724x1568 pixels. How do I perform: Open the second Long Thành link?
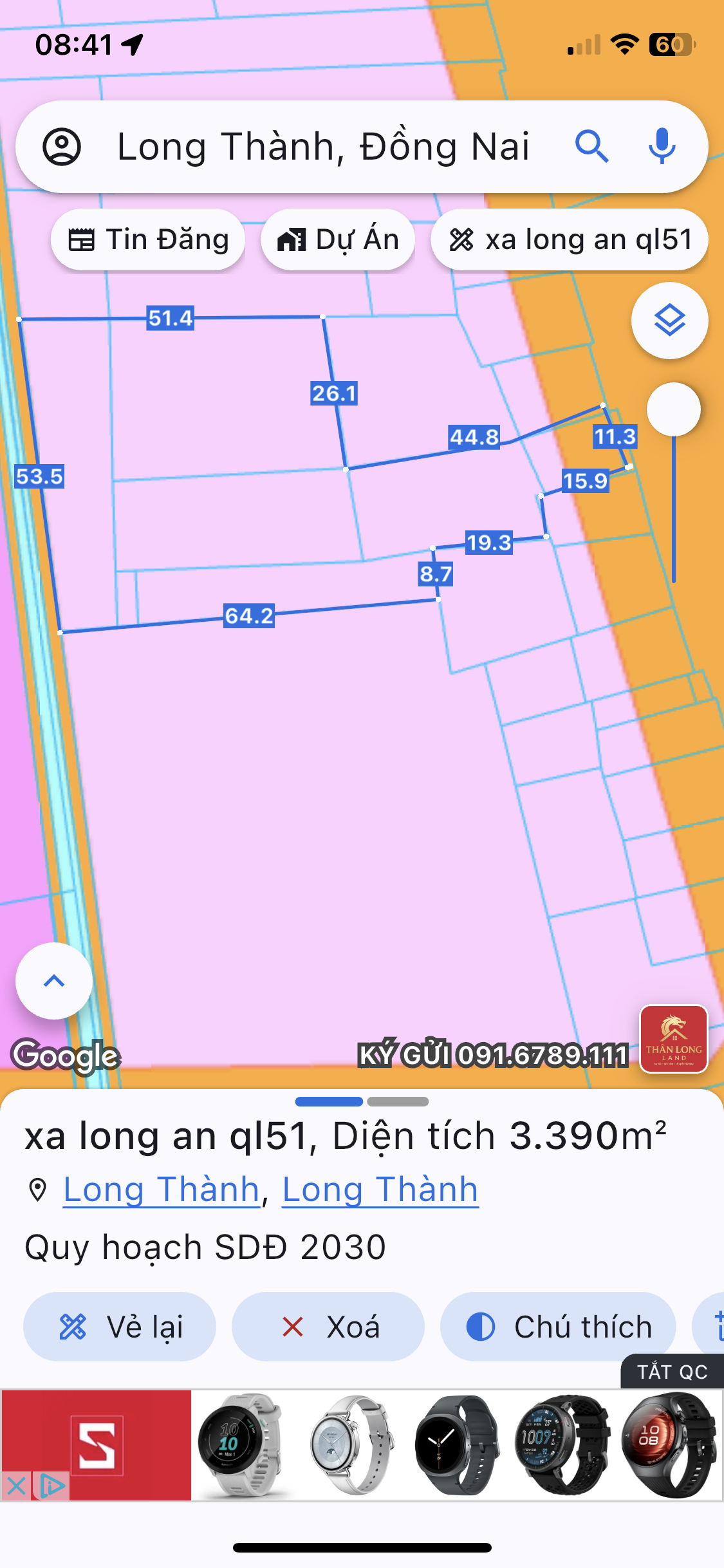(380, 1189)
